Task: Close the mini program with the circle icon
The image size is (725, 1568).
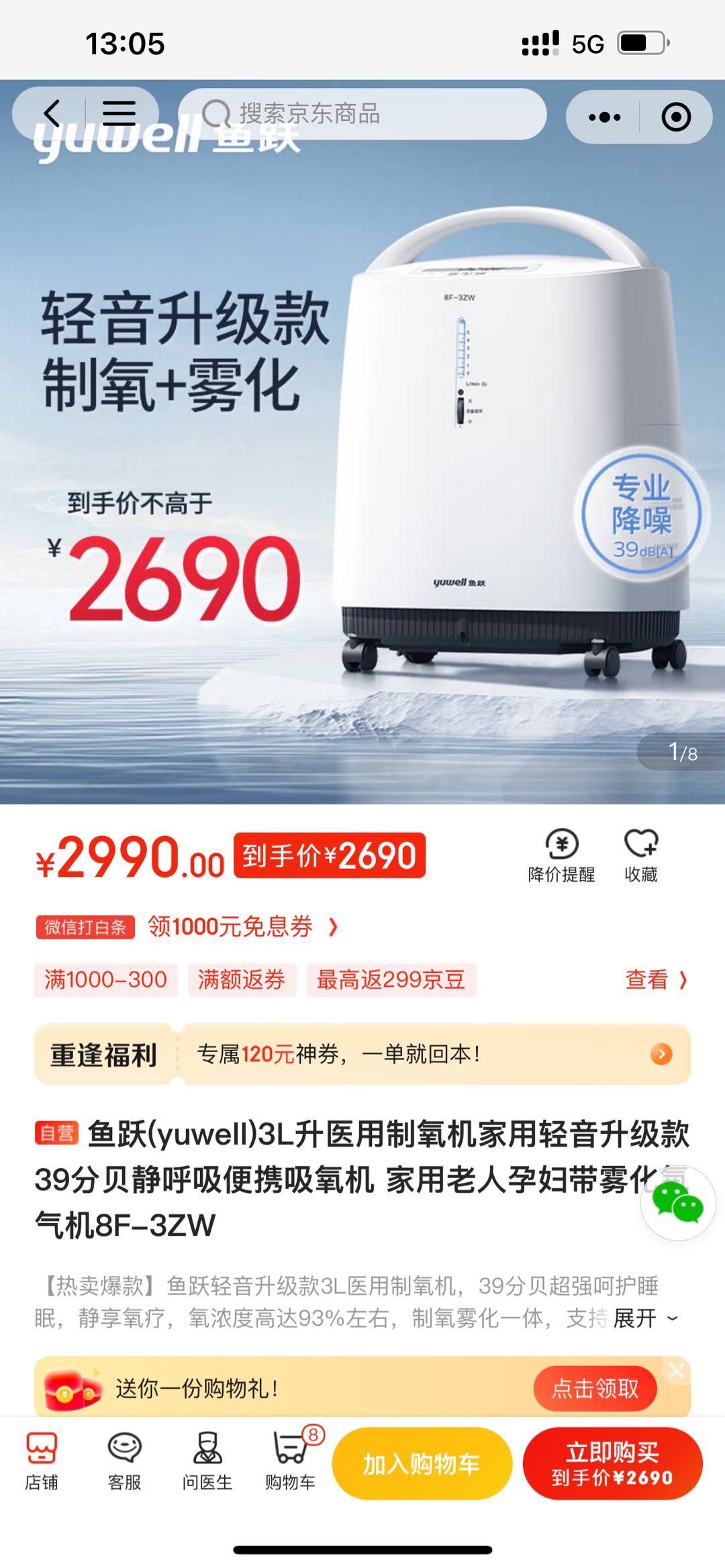Action: coord(675,117)
